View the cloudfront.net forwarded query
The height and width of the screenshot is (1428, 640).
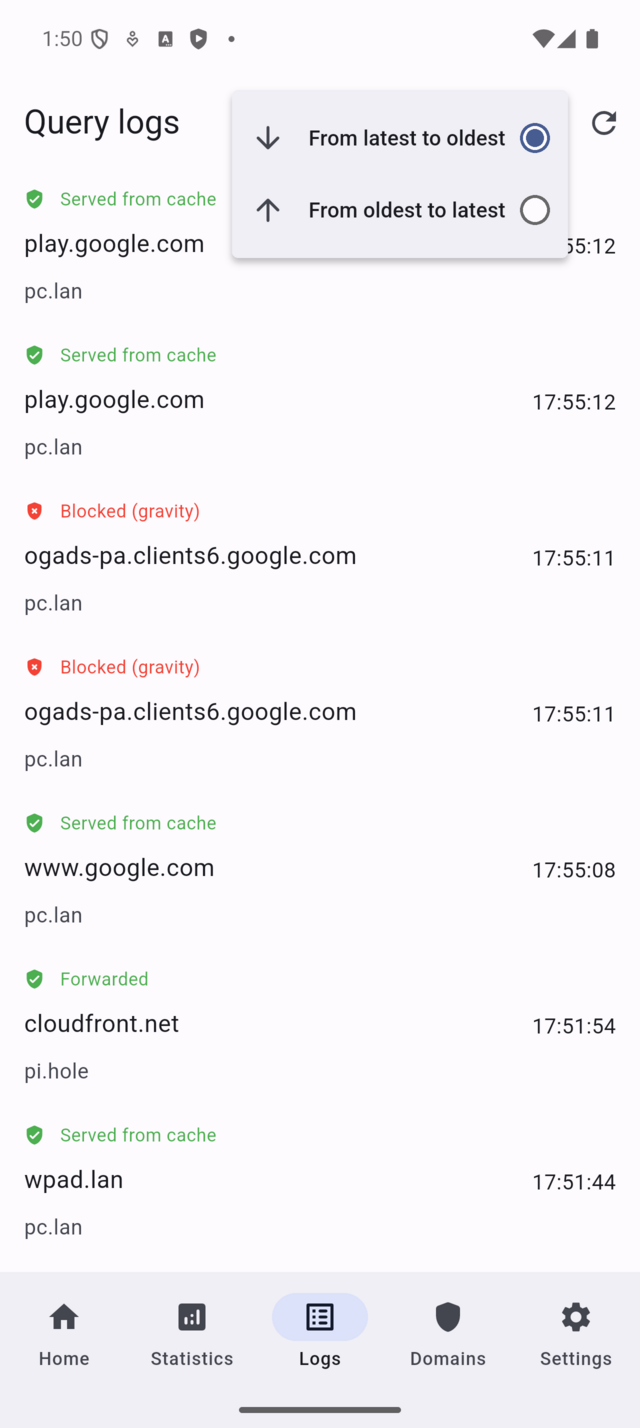point(320,1024)
